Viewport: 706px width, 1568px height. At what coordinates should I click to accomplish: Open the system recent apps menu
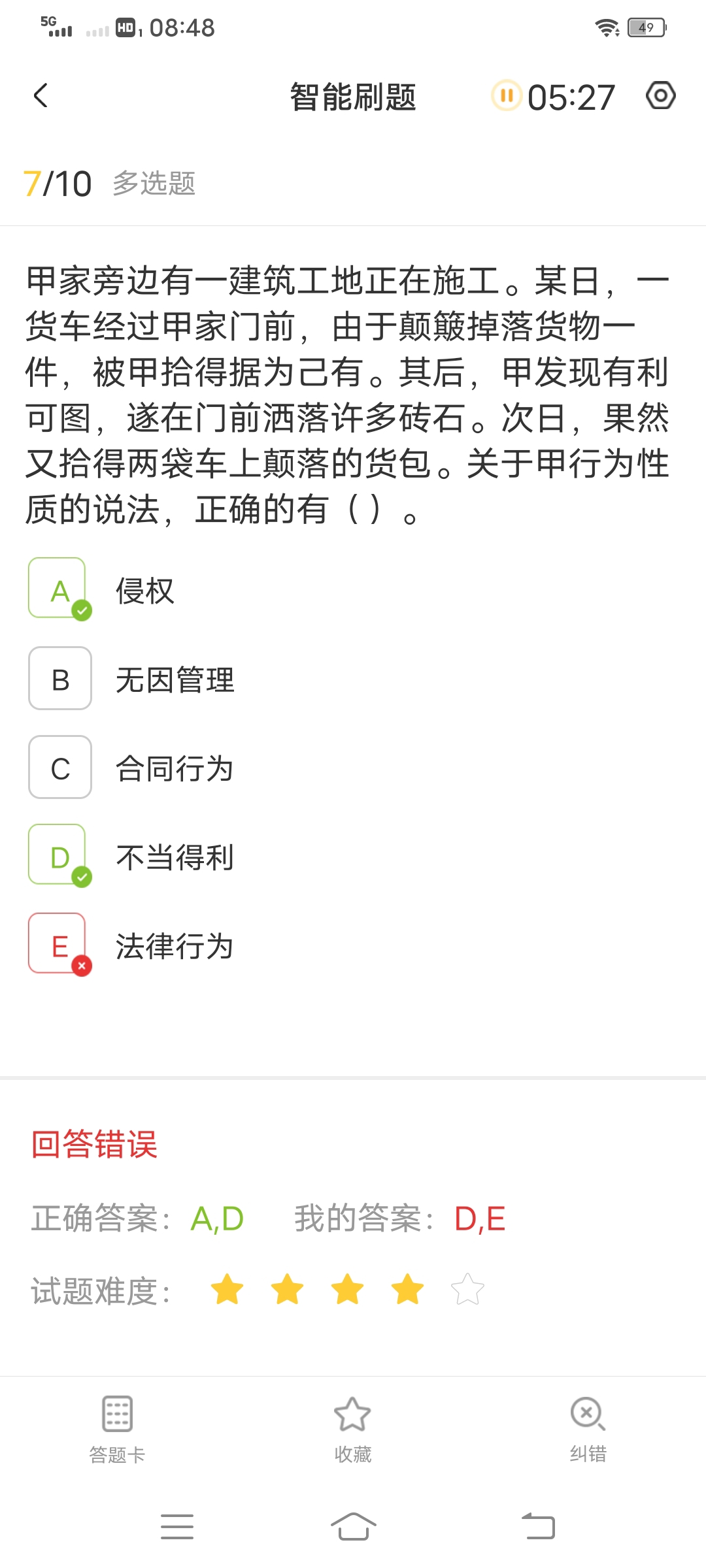pyautogui.click(x=177, y=1526)
